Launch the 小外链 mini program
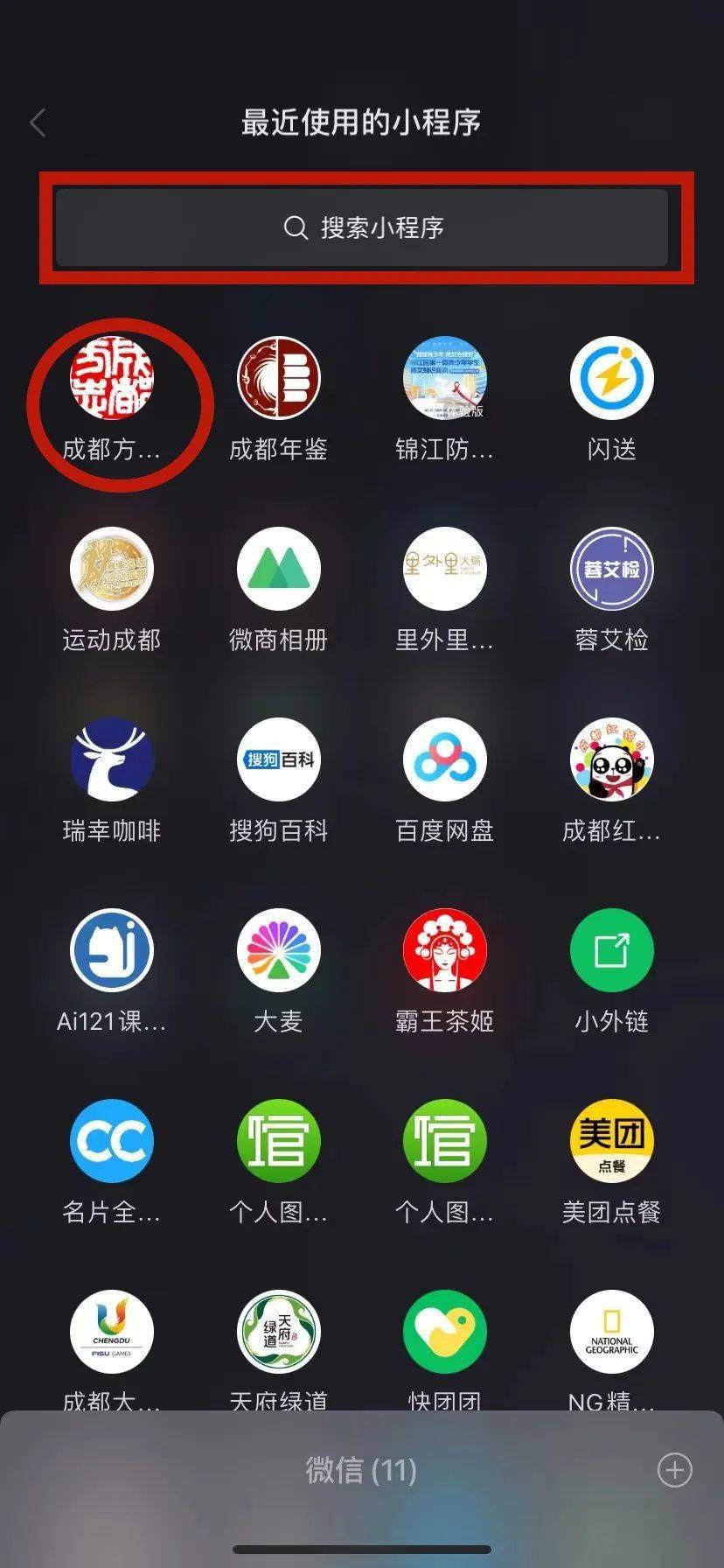The width and height of the screenshot is (724, 1568). coord(611,951)
